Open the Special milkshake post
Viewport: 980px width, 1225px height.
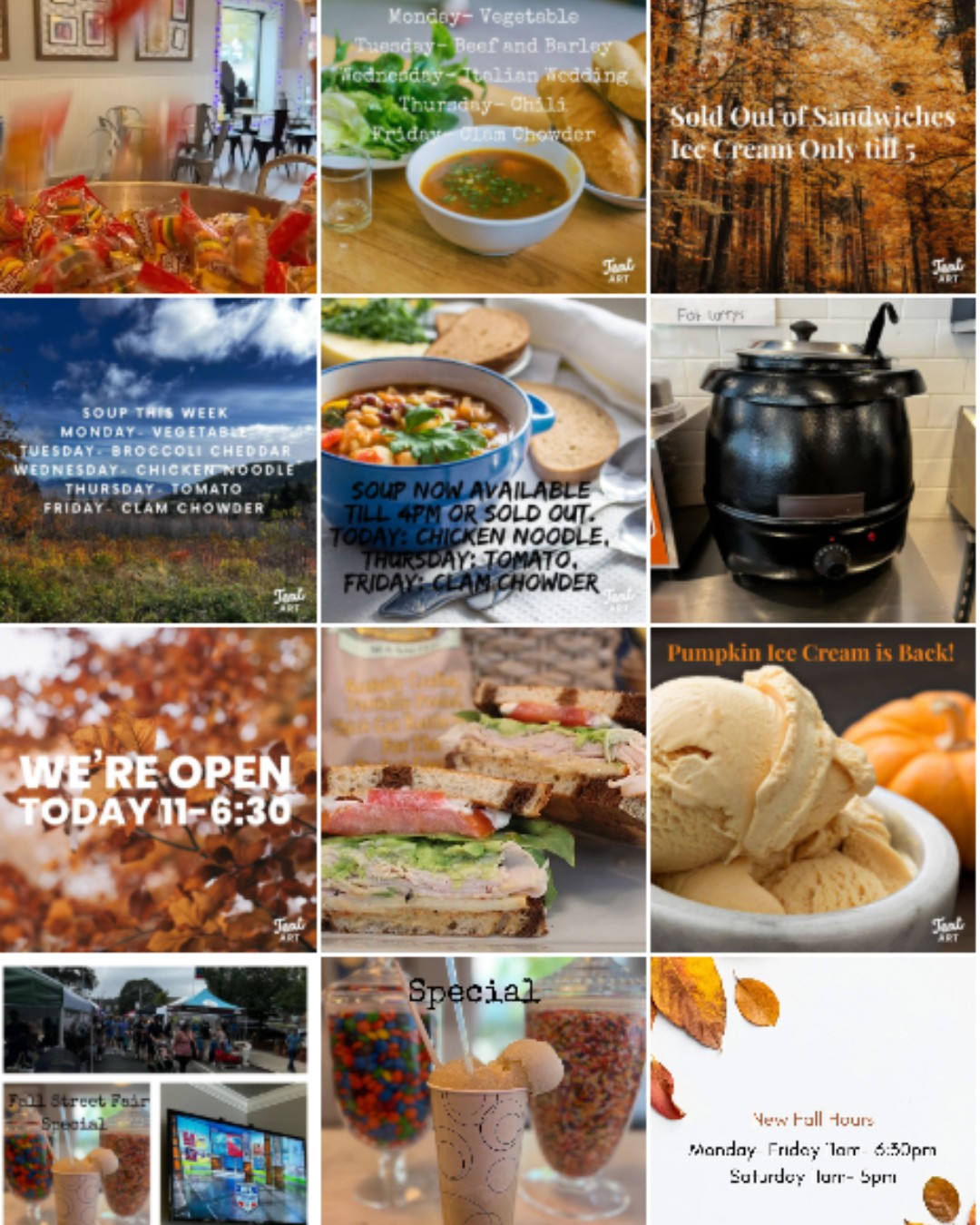(x=484, y=1093)
